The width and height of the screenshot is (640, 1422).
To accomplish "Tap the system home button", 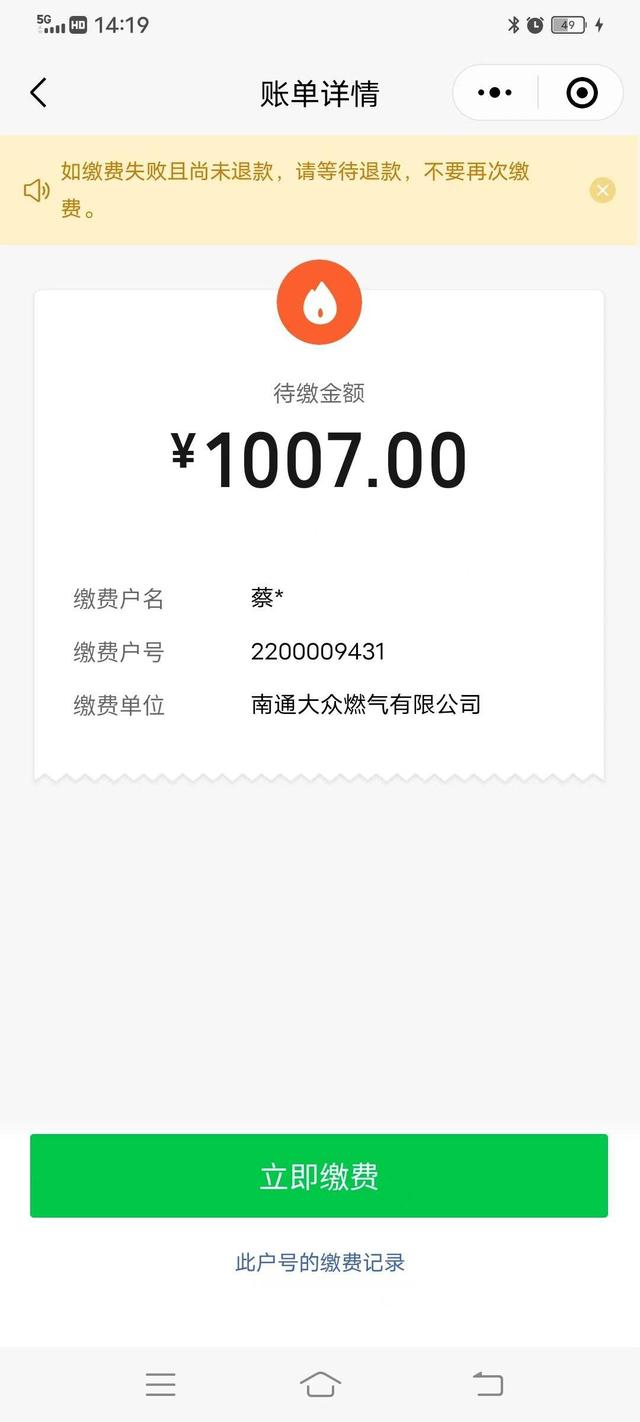I will tap(320, 1384).
